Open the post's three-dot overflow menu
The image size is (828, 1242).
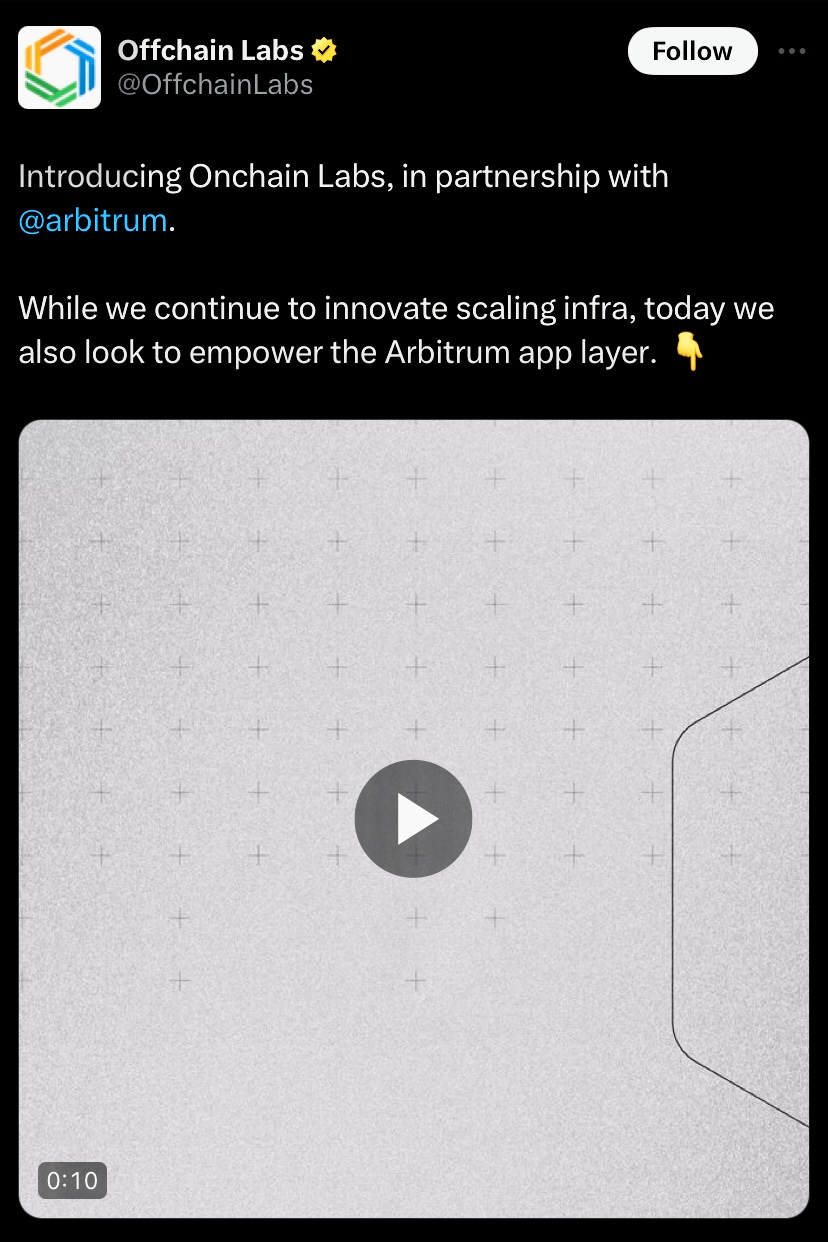click(x=791, y=52)
